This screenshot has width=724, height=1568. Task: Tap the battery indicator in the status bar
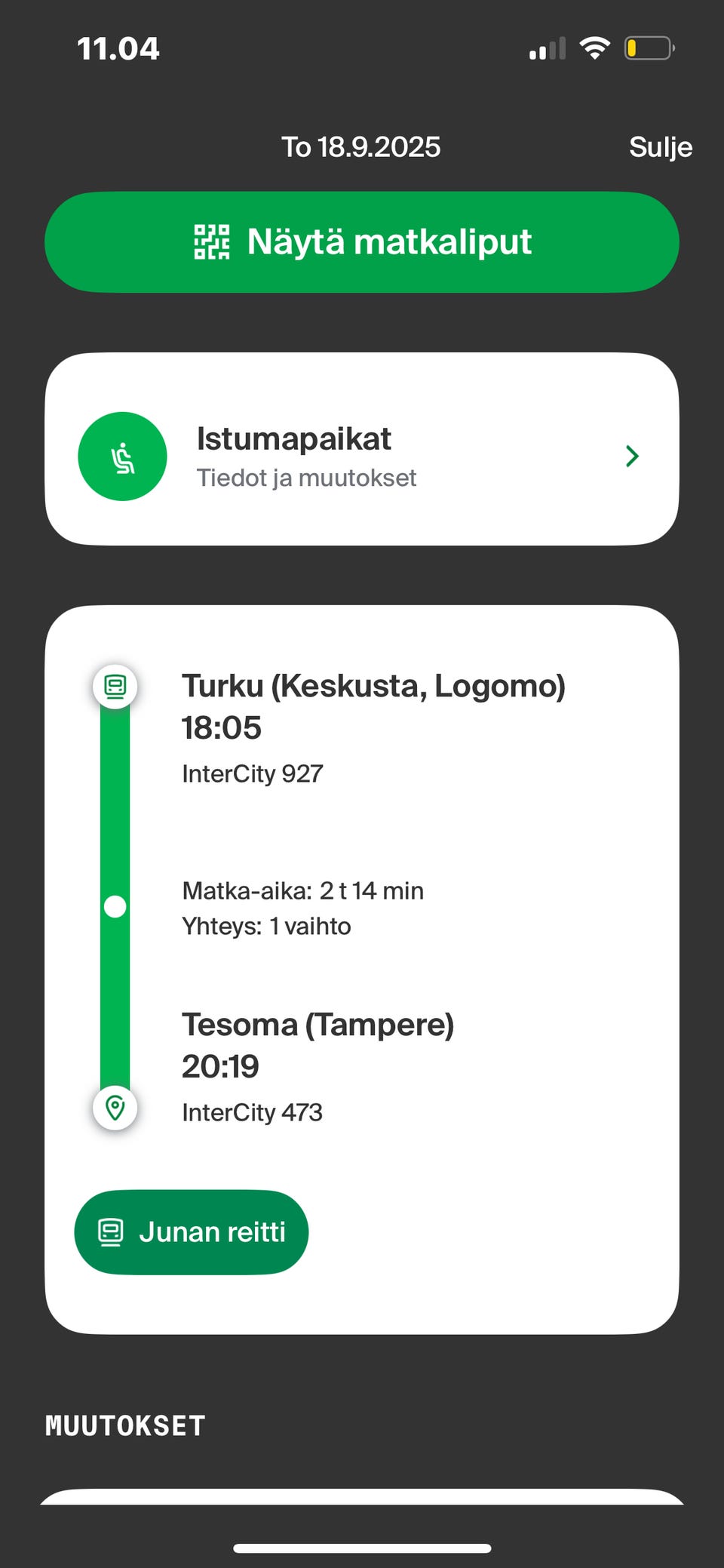649,47
